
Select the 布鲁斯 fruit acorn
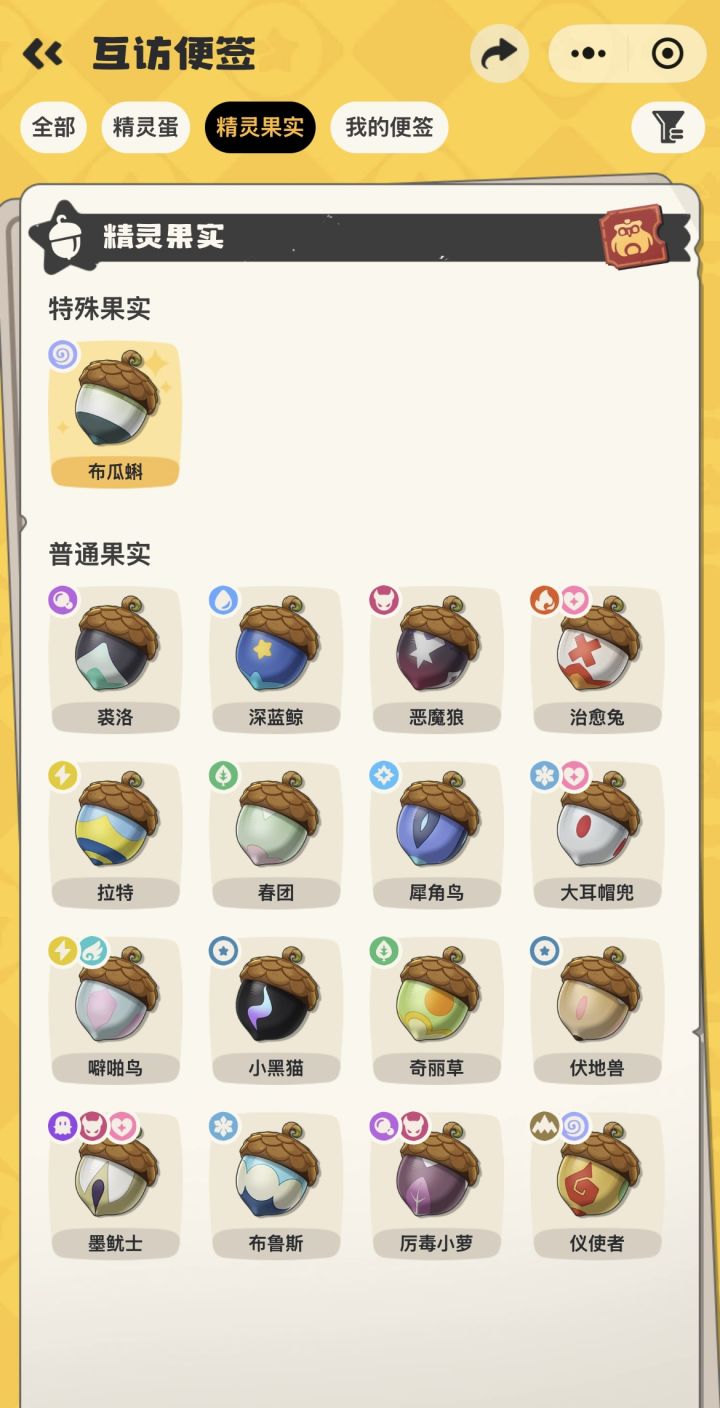pyautogui.click(x=275, y=1180)
